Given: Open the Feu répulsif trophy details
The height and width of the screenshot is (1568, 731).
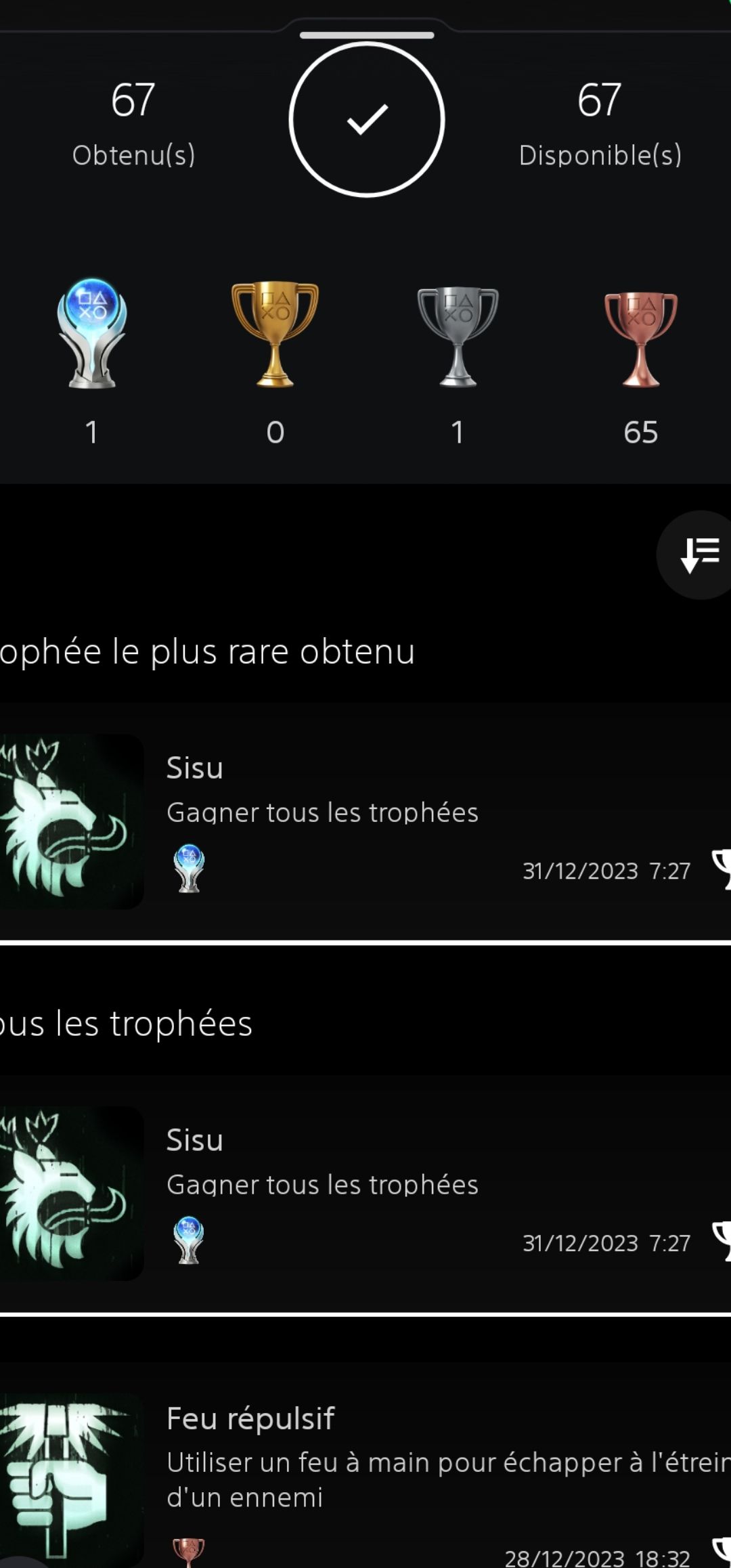Looking at the screenshot, I should pos(365,1476).
